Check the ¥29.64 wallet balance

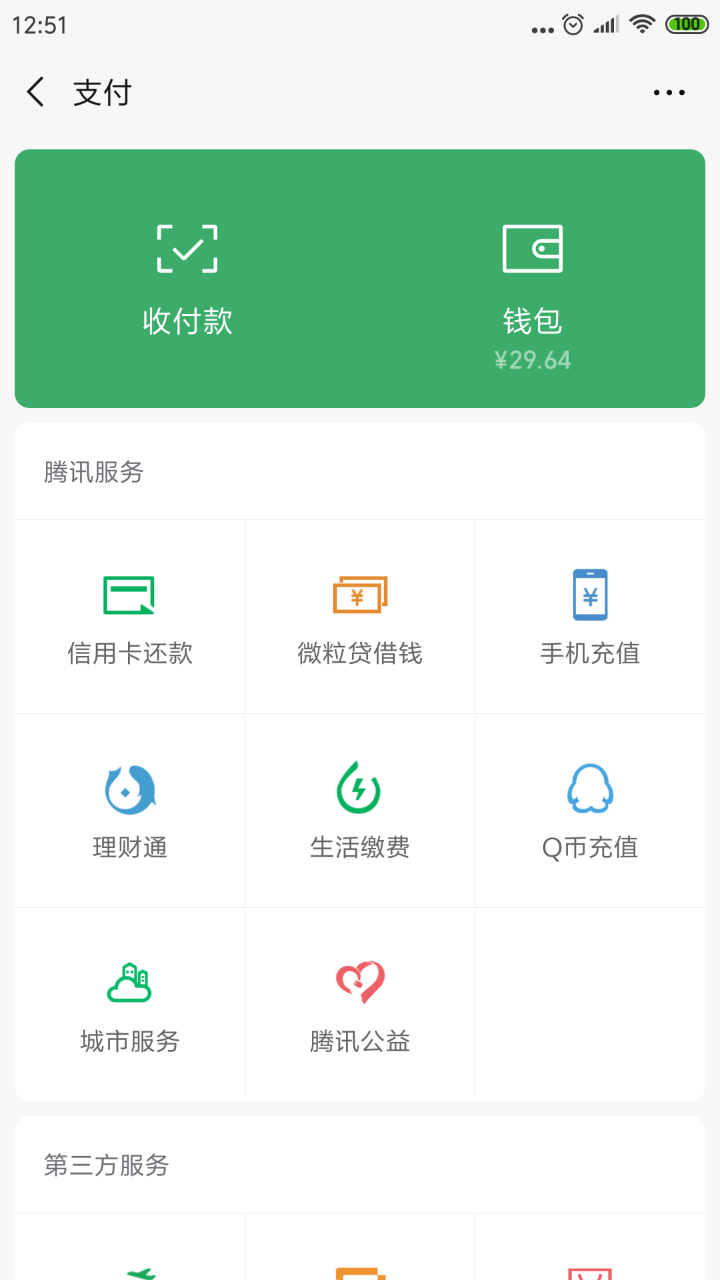tap(532, 359)
